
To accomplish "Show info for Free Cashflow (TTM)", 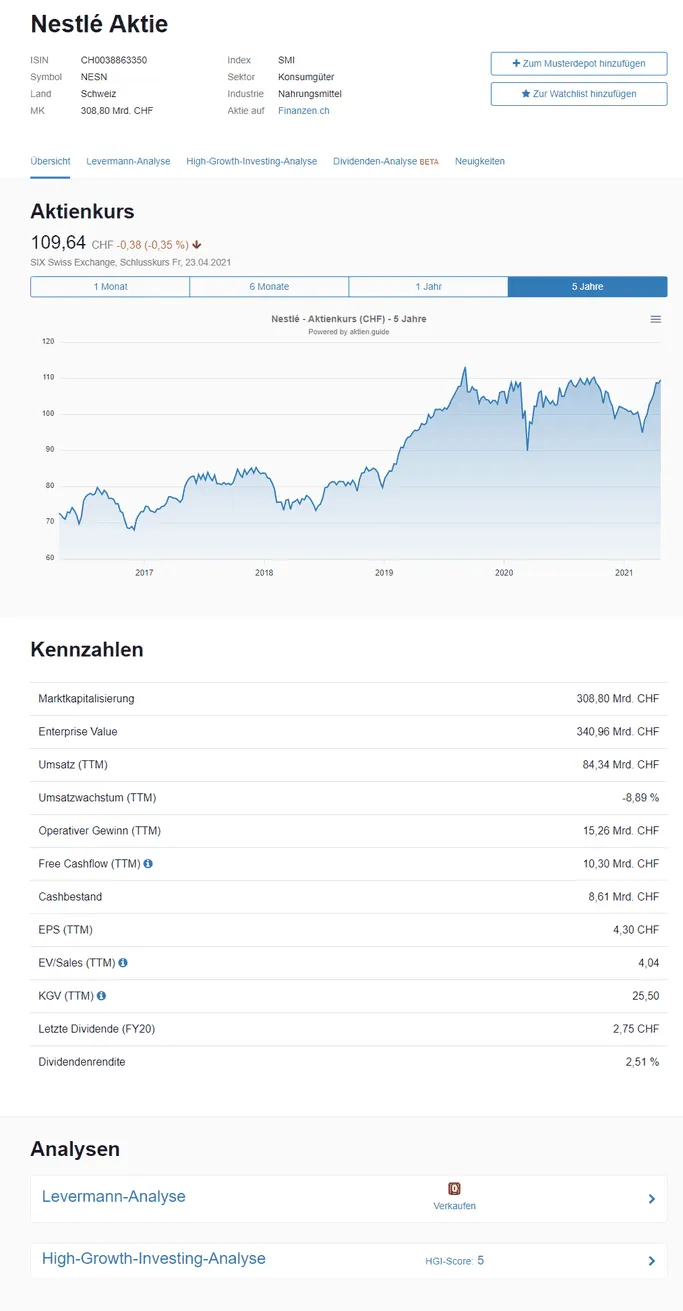I will (148, 863).
